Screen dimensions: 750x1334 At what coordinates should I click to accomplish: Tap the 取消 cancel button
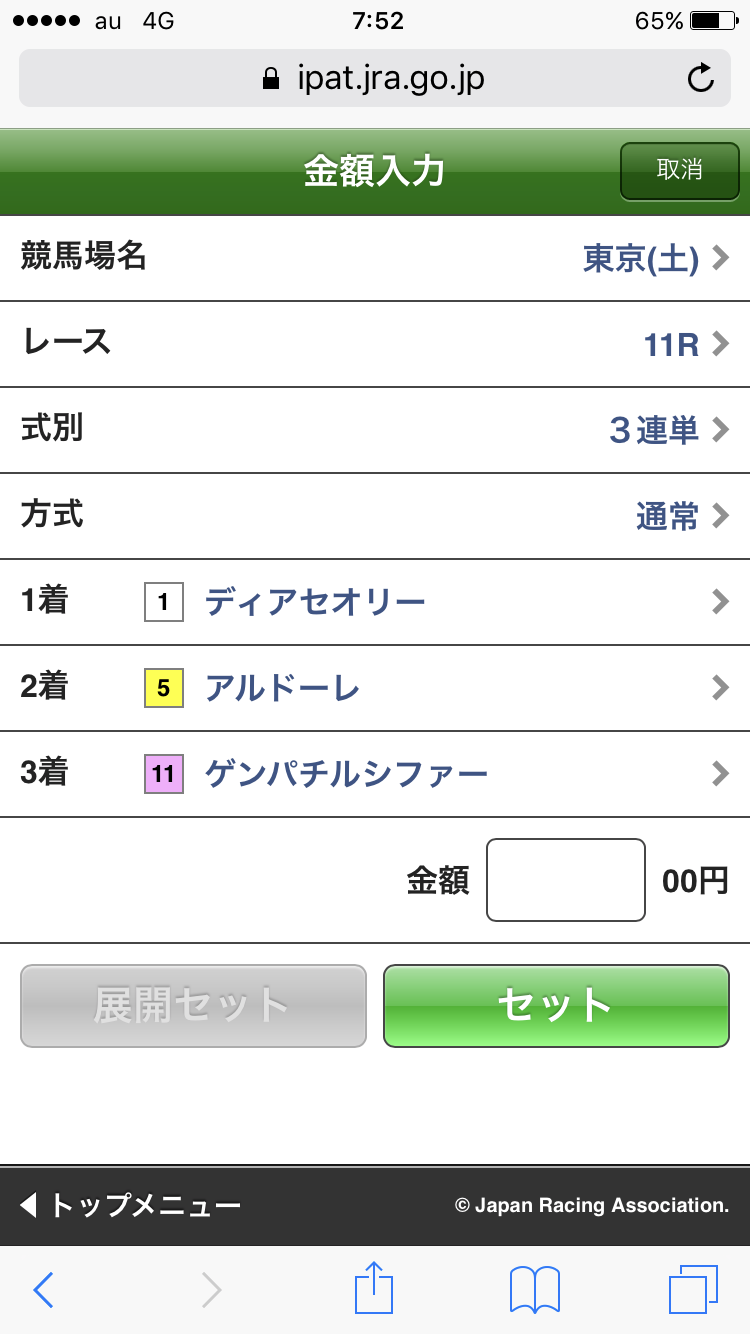point(679,171)
